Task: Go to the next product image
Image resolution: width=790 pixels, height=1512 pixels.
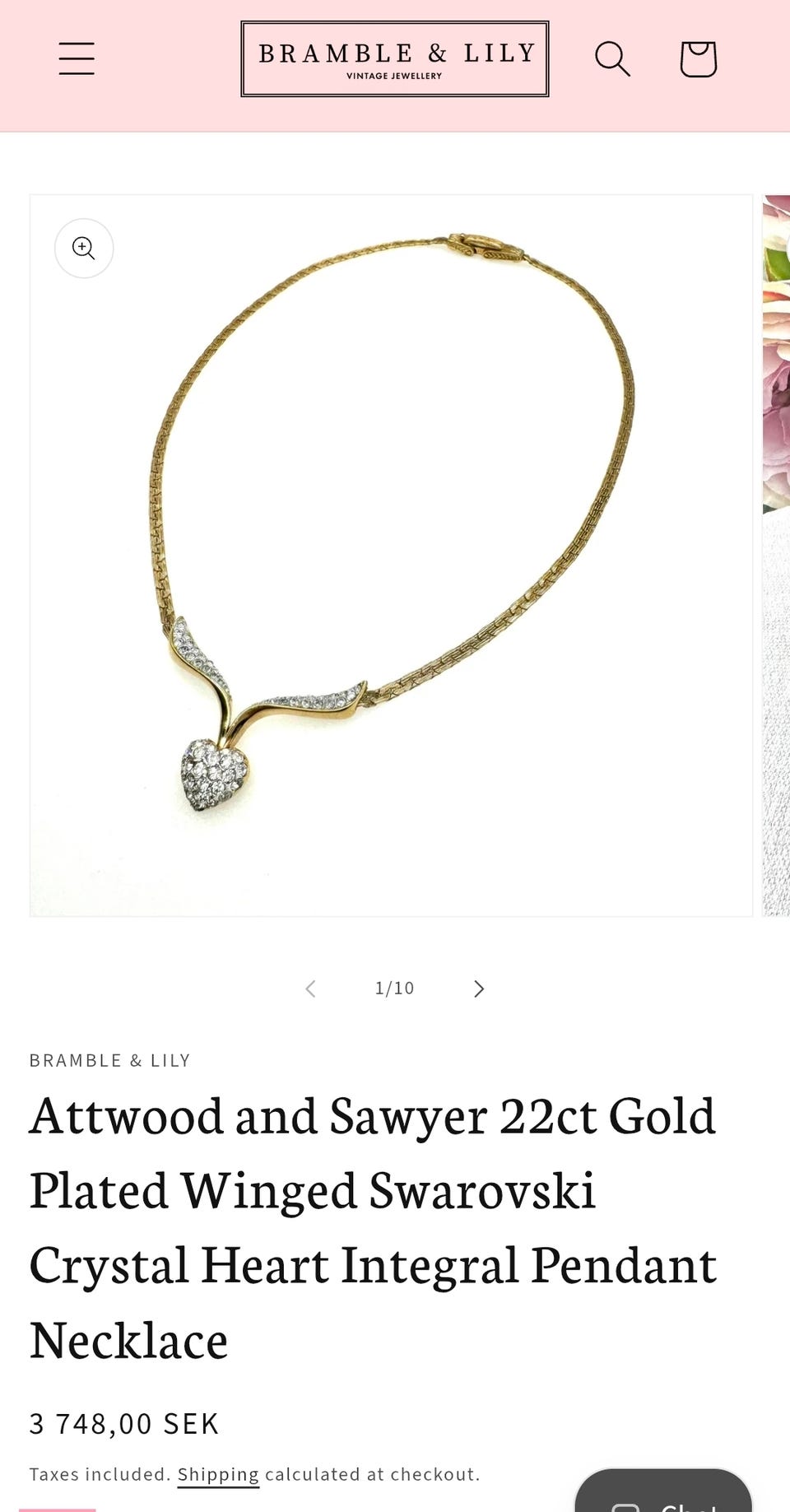Action: (479, 988)
